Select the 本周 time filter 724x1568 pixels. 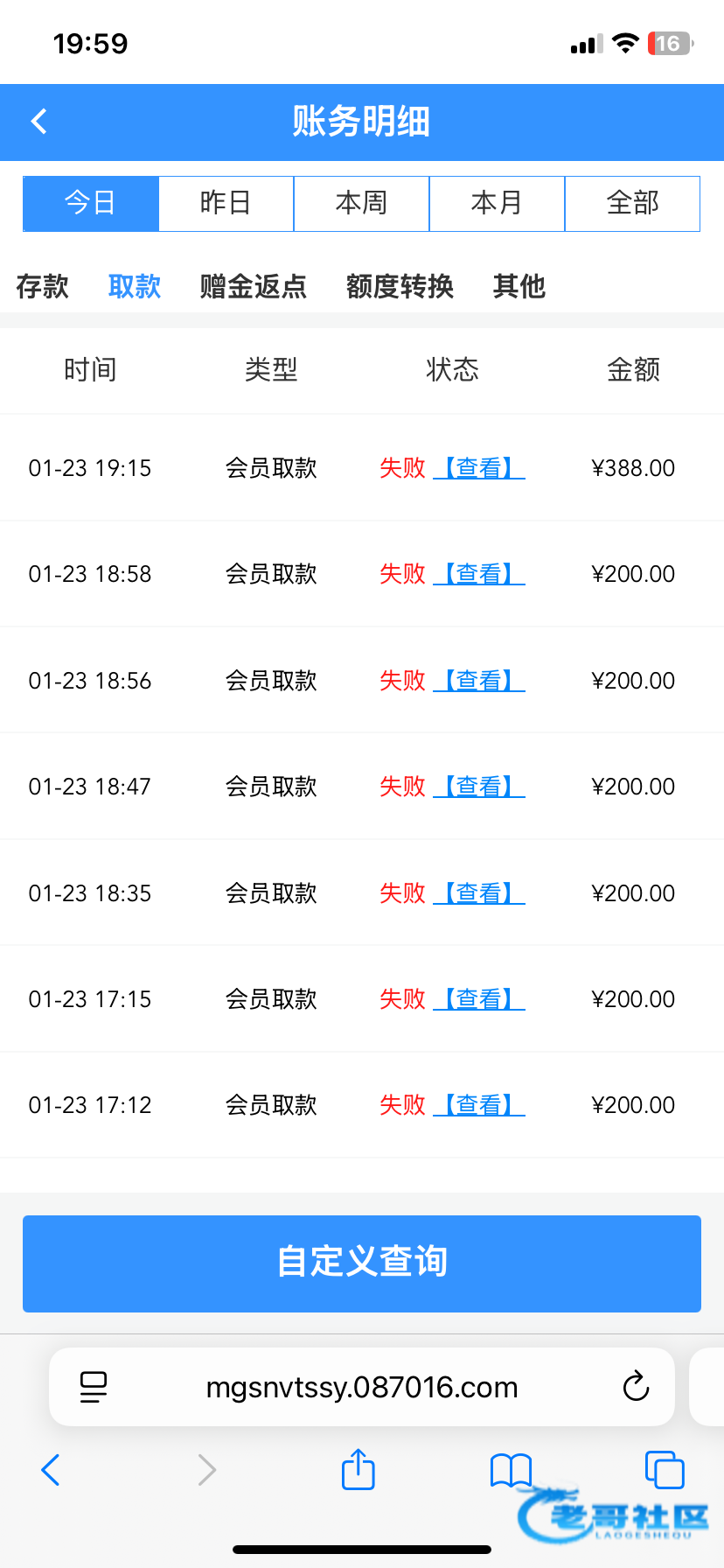pos(361,203)
